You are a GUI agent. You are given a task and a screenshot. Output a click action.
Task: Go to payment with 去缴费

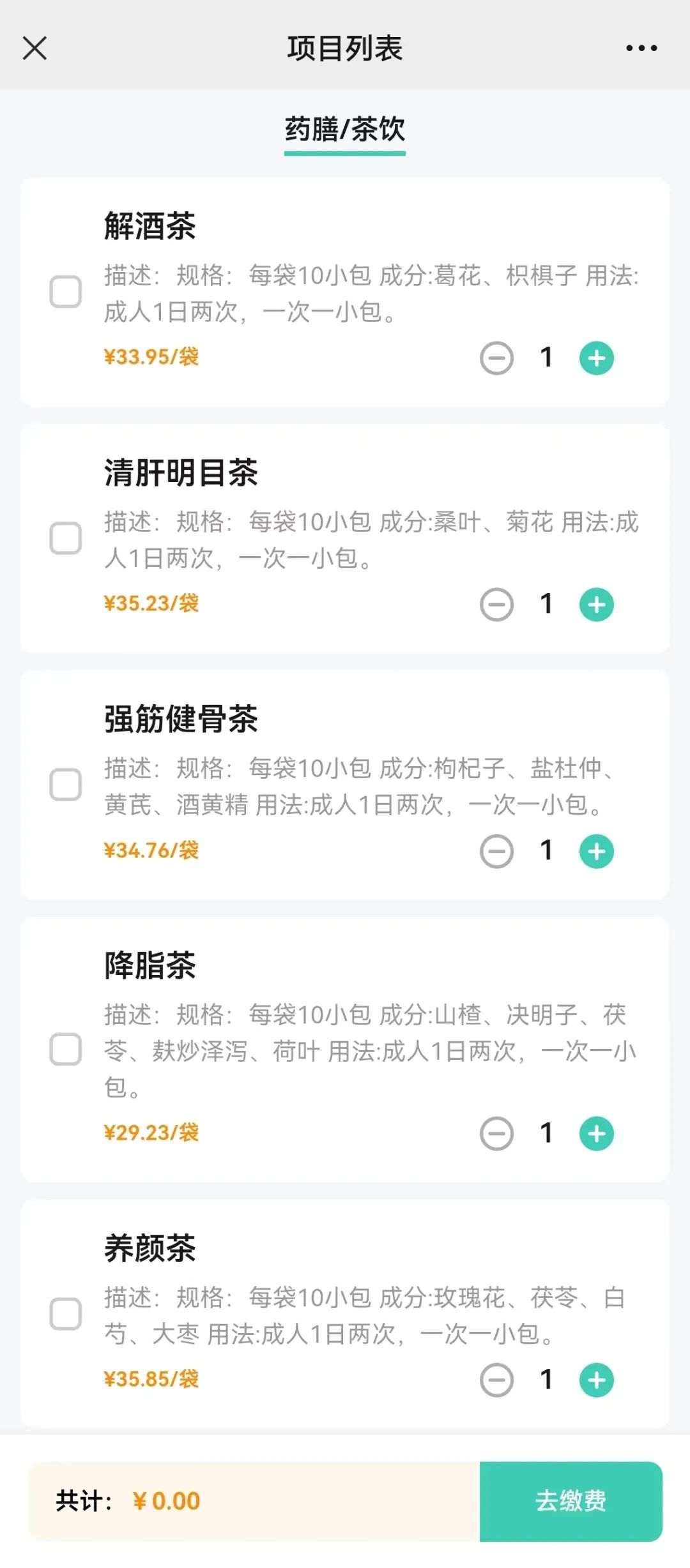pos(571,1501)
